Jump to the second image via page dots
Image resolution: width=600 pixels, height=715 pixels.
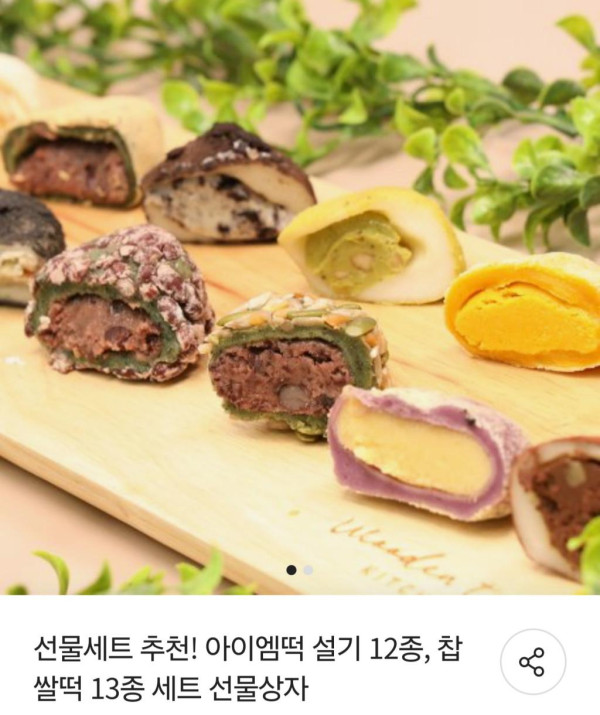pyautogui.click(x=309, y=570)
